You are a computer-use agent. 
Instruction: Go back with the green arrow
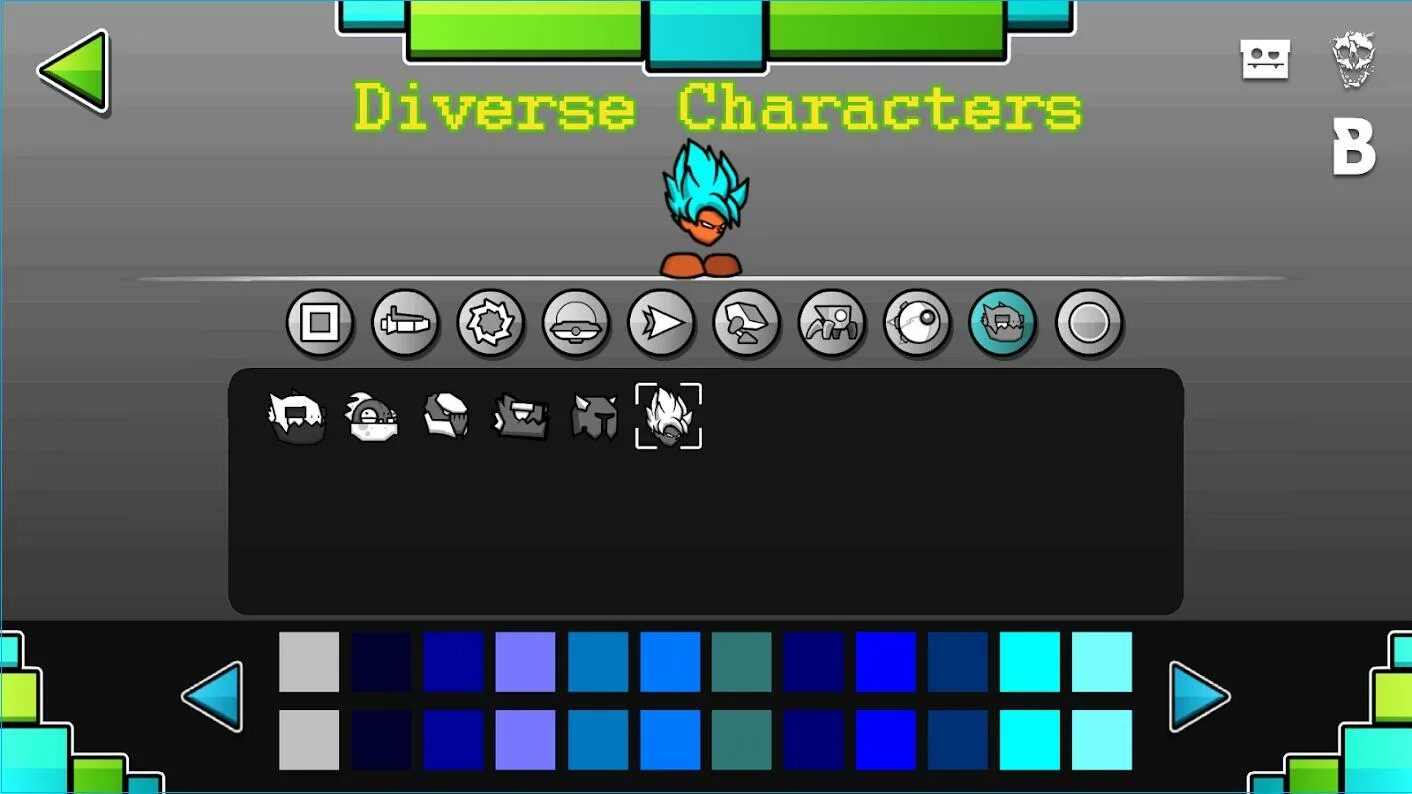pos(72,71)
